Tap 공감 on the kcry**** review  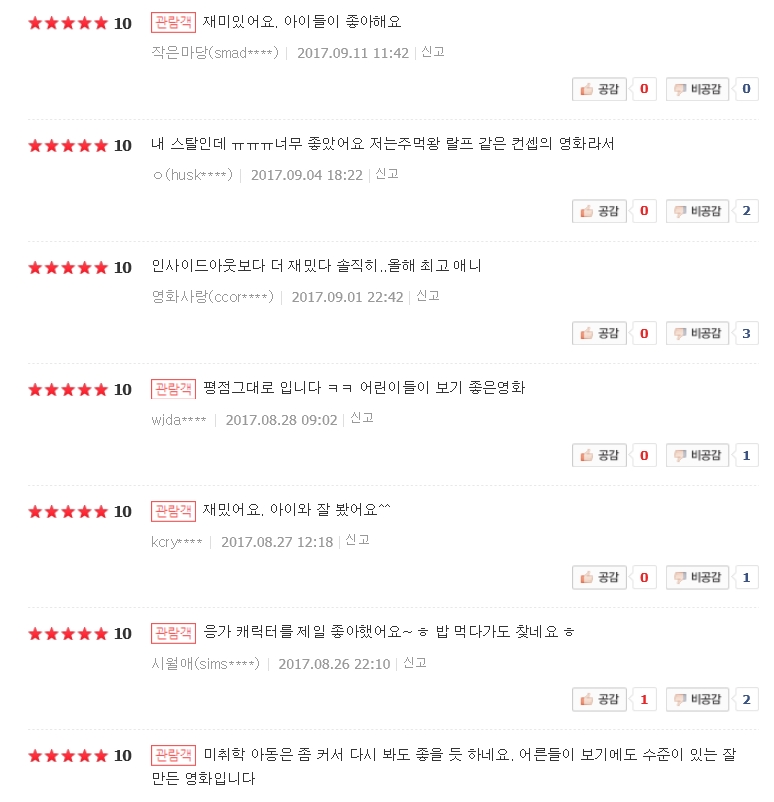pos(599,577)
